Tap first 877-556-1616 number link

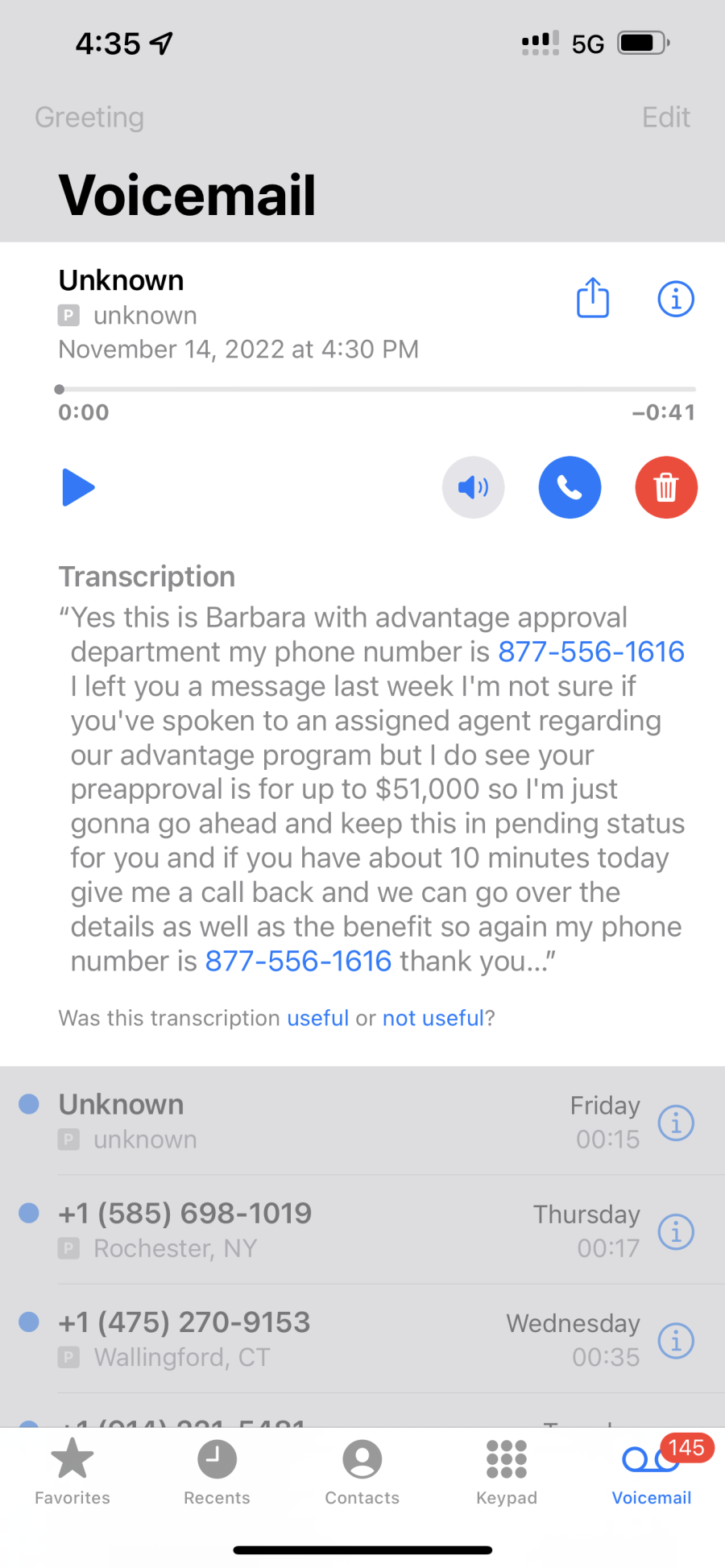point(591,652)
